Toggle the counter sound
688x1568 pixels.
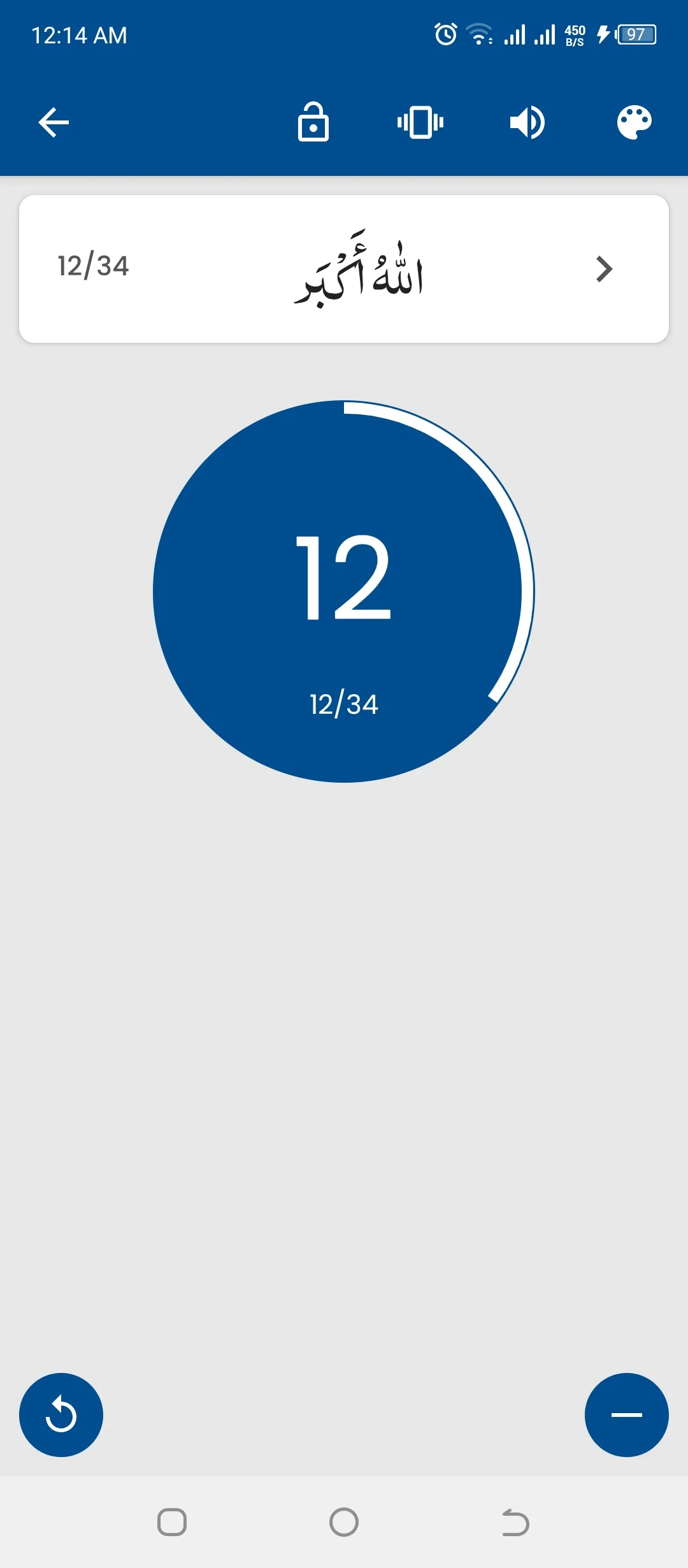point(527,122)
